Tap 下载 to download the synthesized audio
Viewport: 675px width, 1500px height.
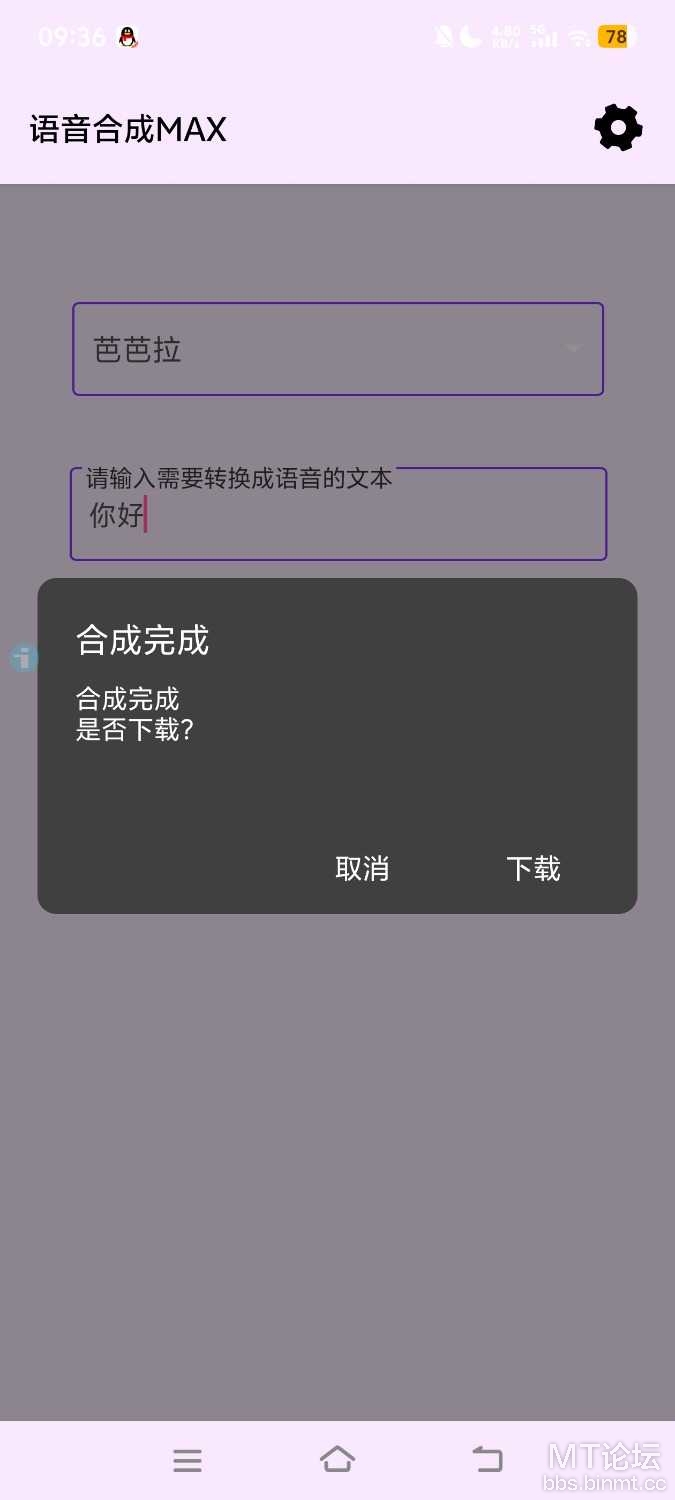click(533, 868)
